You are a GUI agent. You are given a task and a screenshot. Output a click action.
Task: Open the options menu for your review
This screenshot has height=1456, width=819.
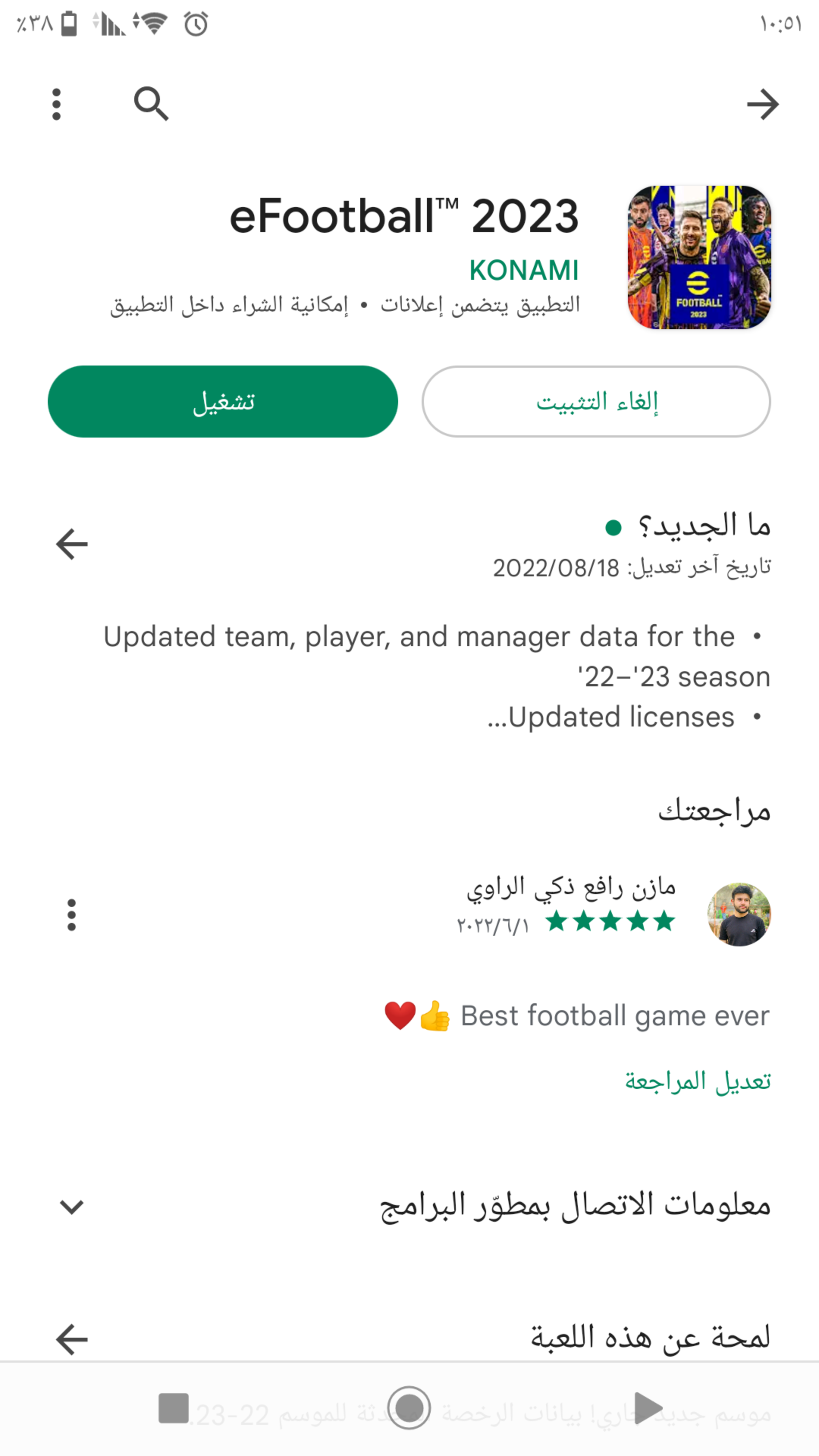click(x=72, y=915)
